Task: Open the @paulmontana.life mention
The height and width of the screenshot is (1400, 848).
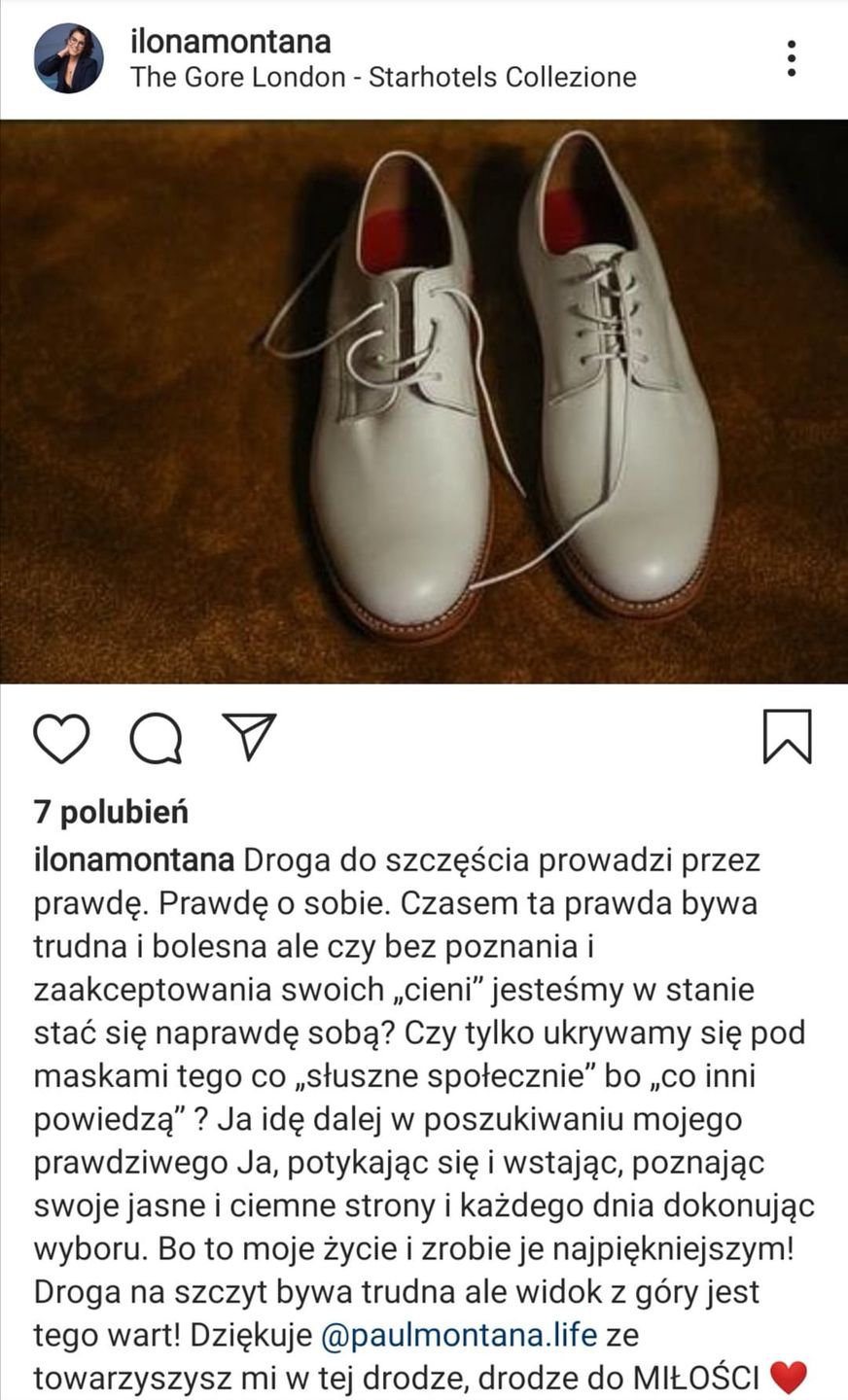Action: 458,1335
